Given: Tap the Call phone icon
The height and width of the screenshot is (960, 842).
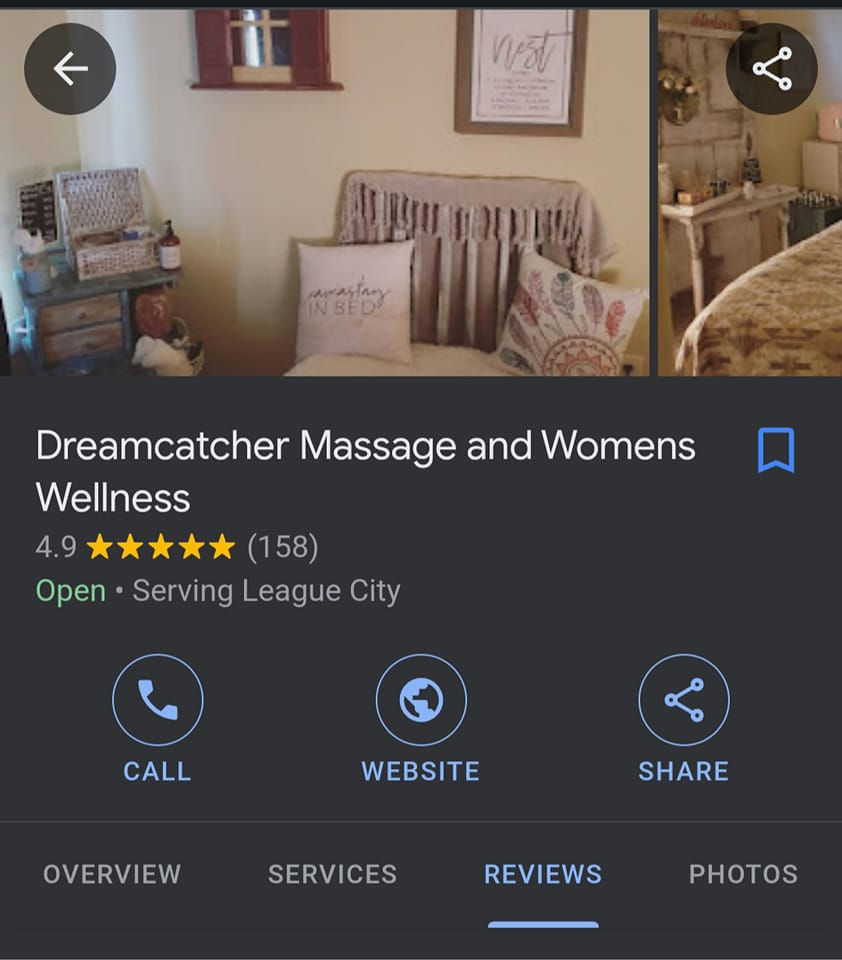Looking at the screenshot, I should coord(158,699).
